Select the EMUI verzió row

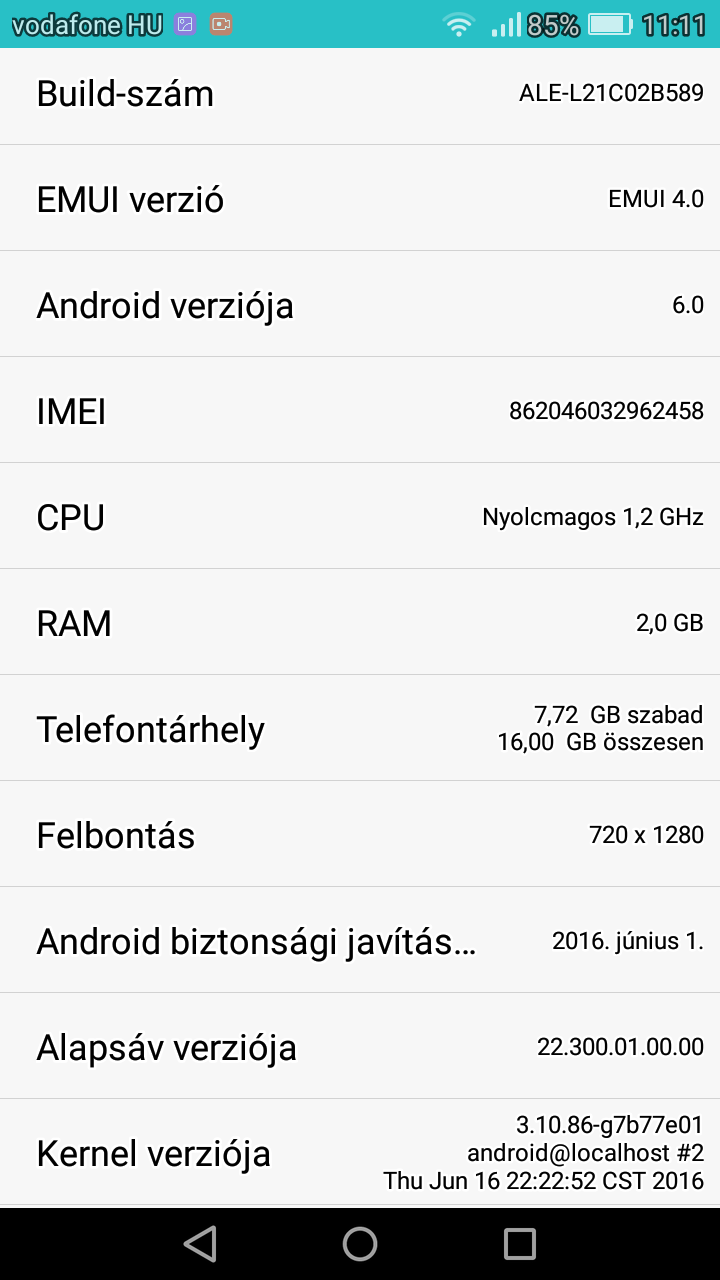360,198
